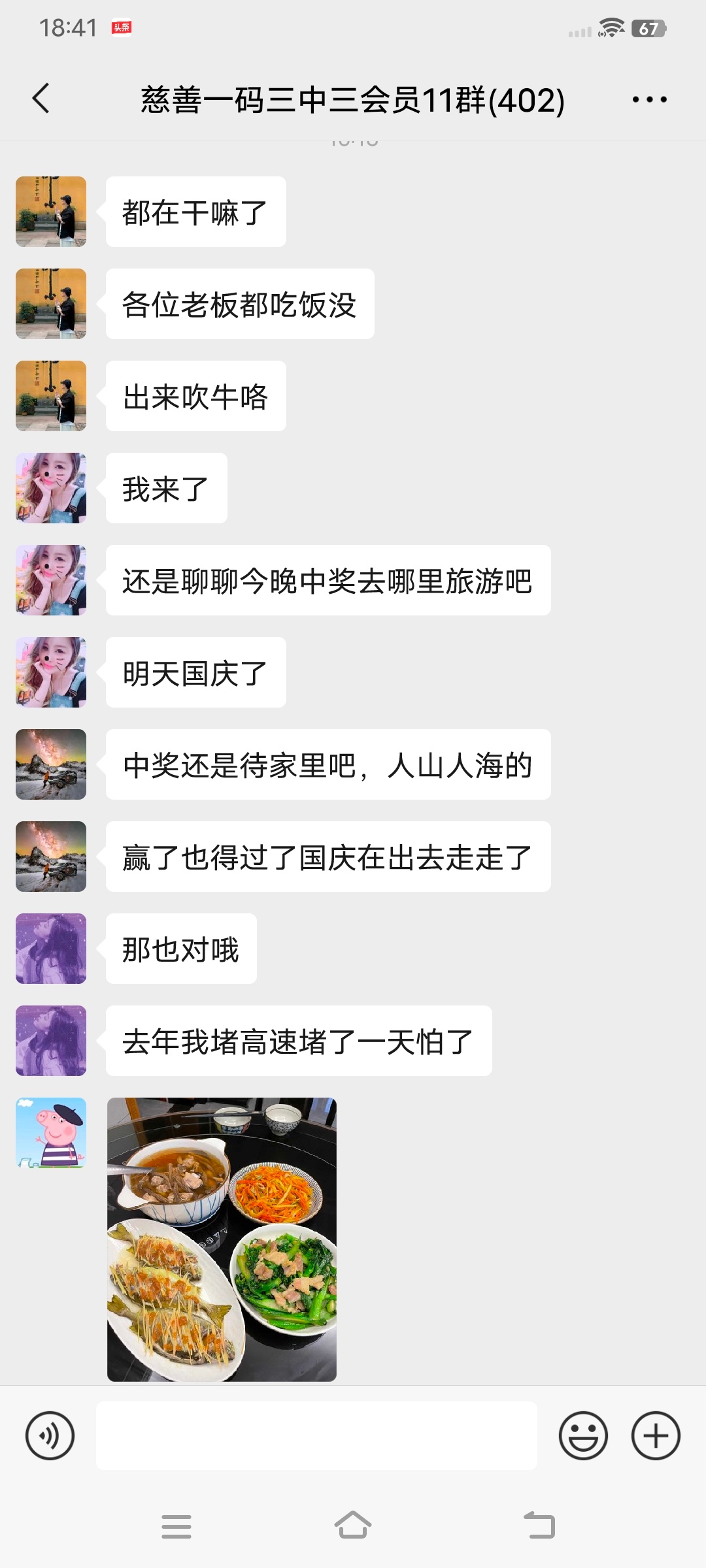The width and height of the screenshot is (706, 1568).
Task: Open profile of sender of 都在干嘛了
Action: tap(51, 212)
